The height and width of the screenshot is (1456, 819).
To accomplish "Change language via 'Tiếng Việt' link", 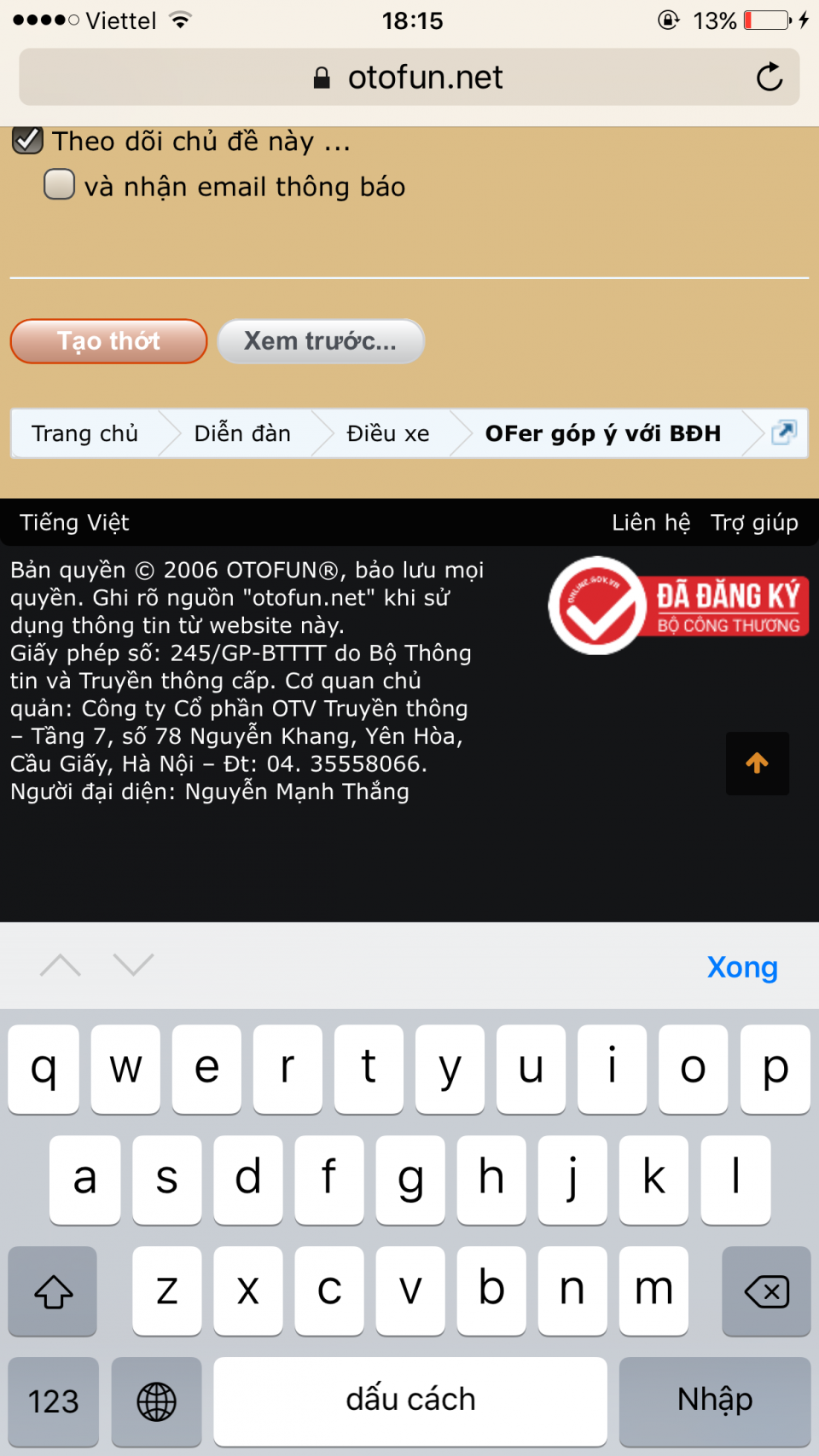I will [x=74, y=522].
